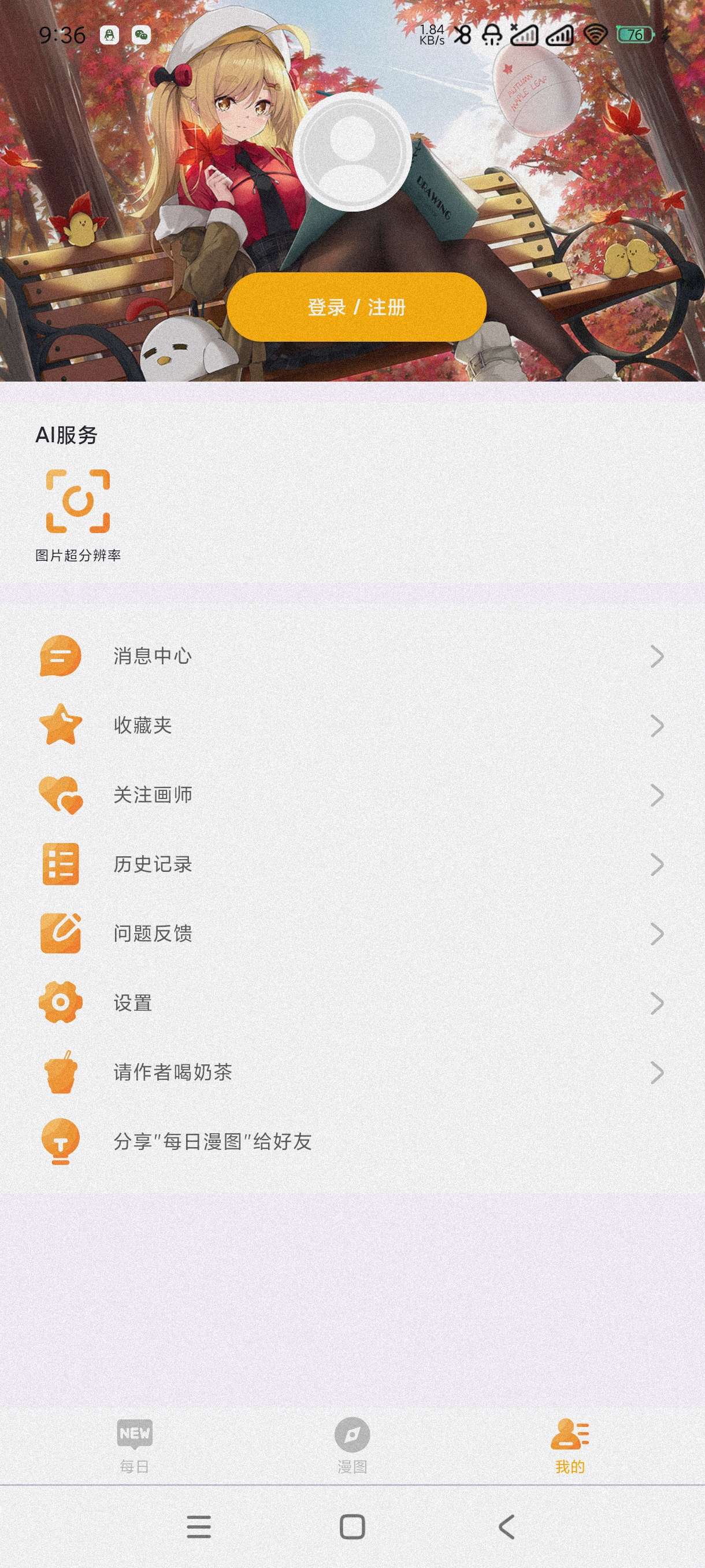Viewport: 705px width, 1568px height.
Task: Select 请作者喝奶茶
Action: [351, 1072]
